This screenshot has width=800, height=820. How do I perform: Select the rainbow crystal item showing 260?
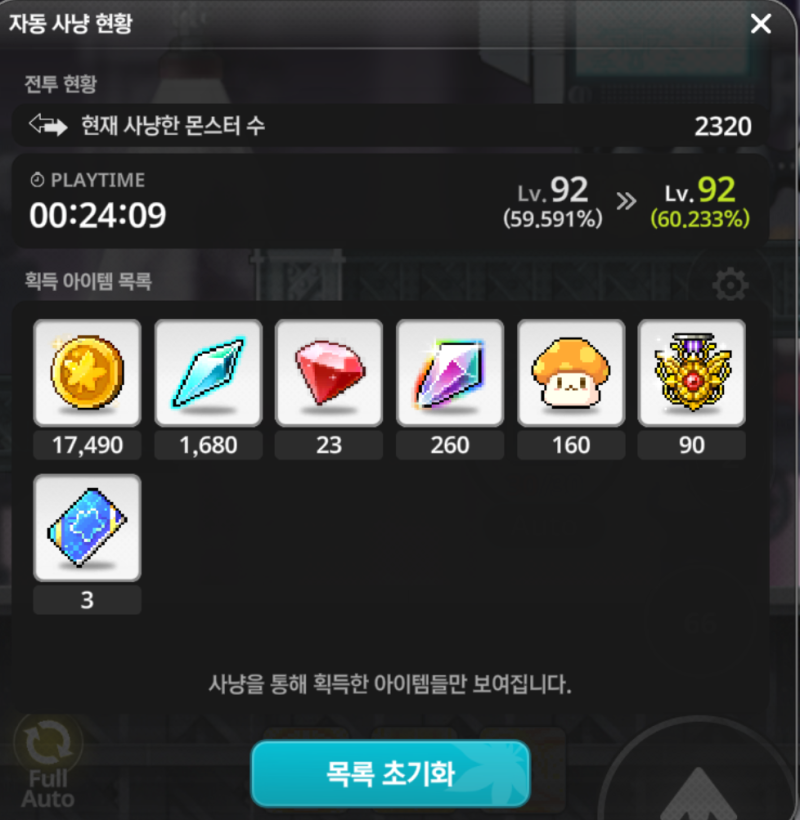click(450, 373)
